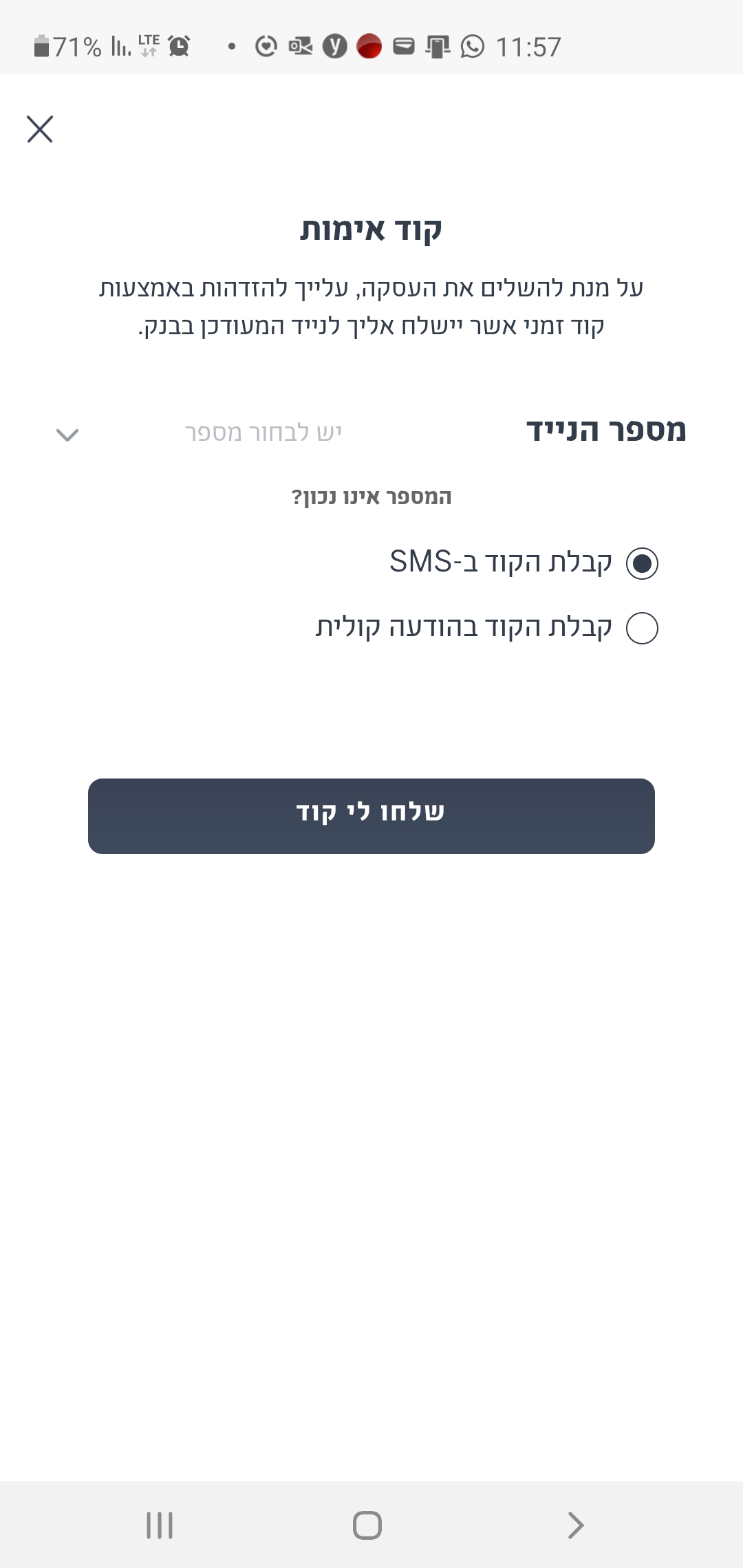Close the verification code screen
The height and width of the screenshot is (1568, 743).
click(x=40, y=129)
